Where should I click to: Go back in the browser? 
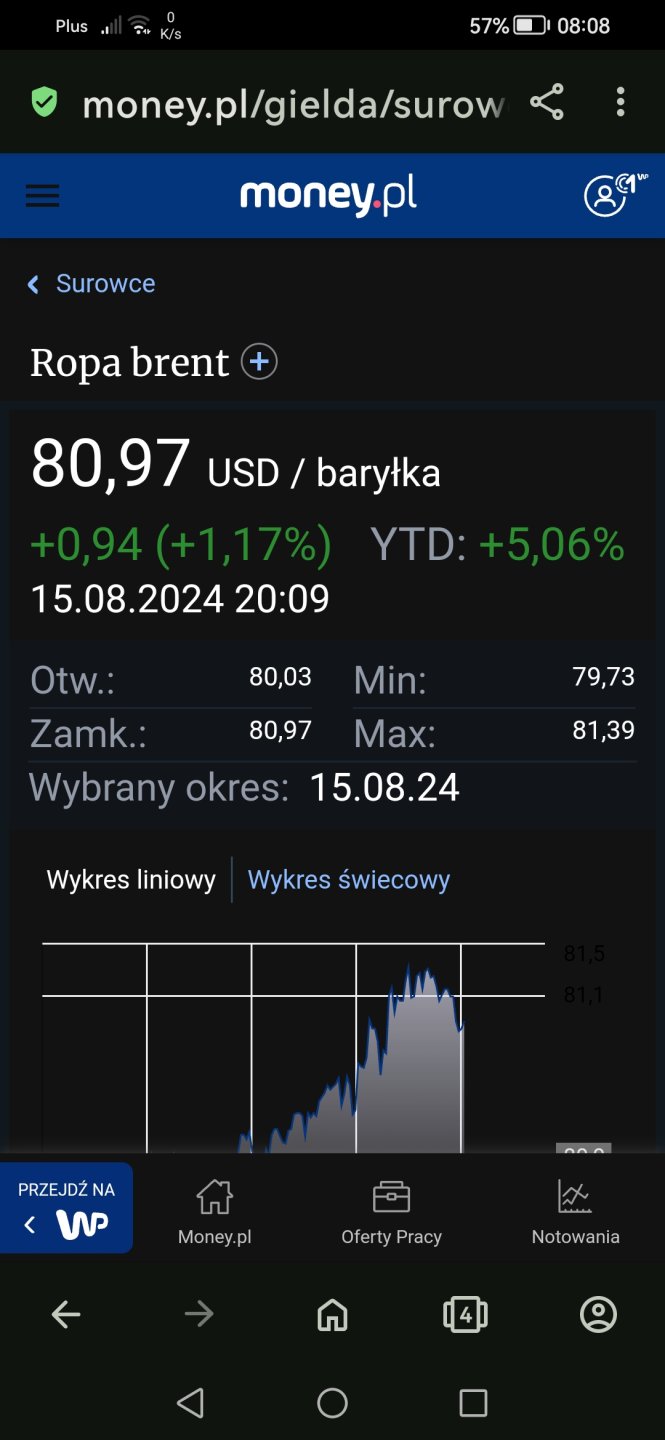[66, 1315]
